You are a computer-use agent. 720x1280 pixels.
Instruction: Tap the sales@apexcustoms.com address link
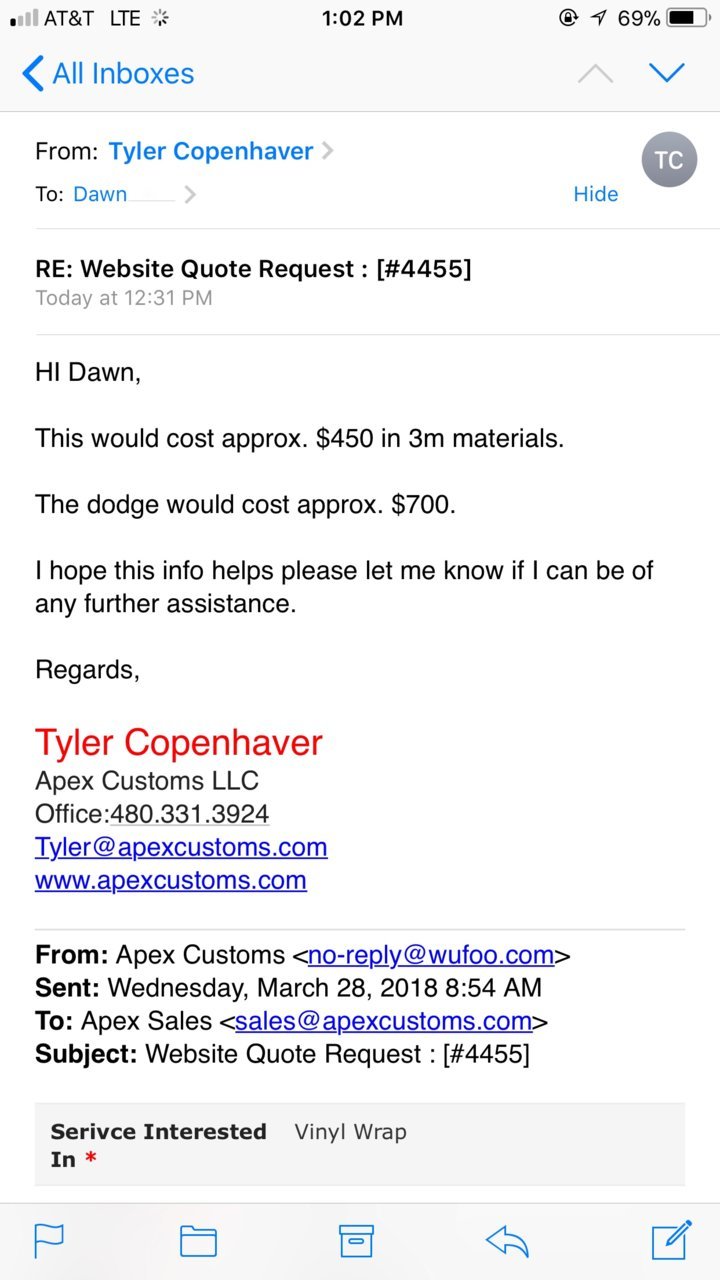coord(383,1021)
